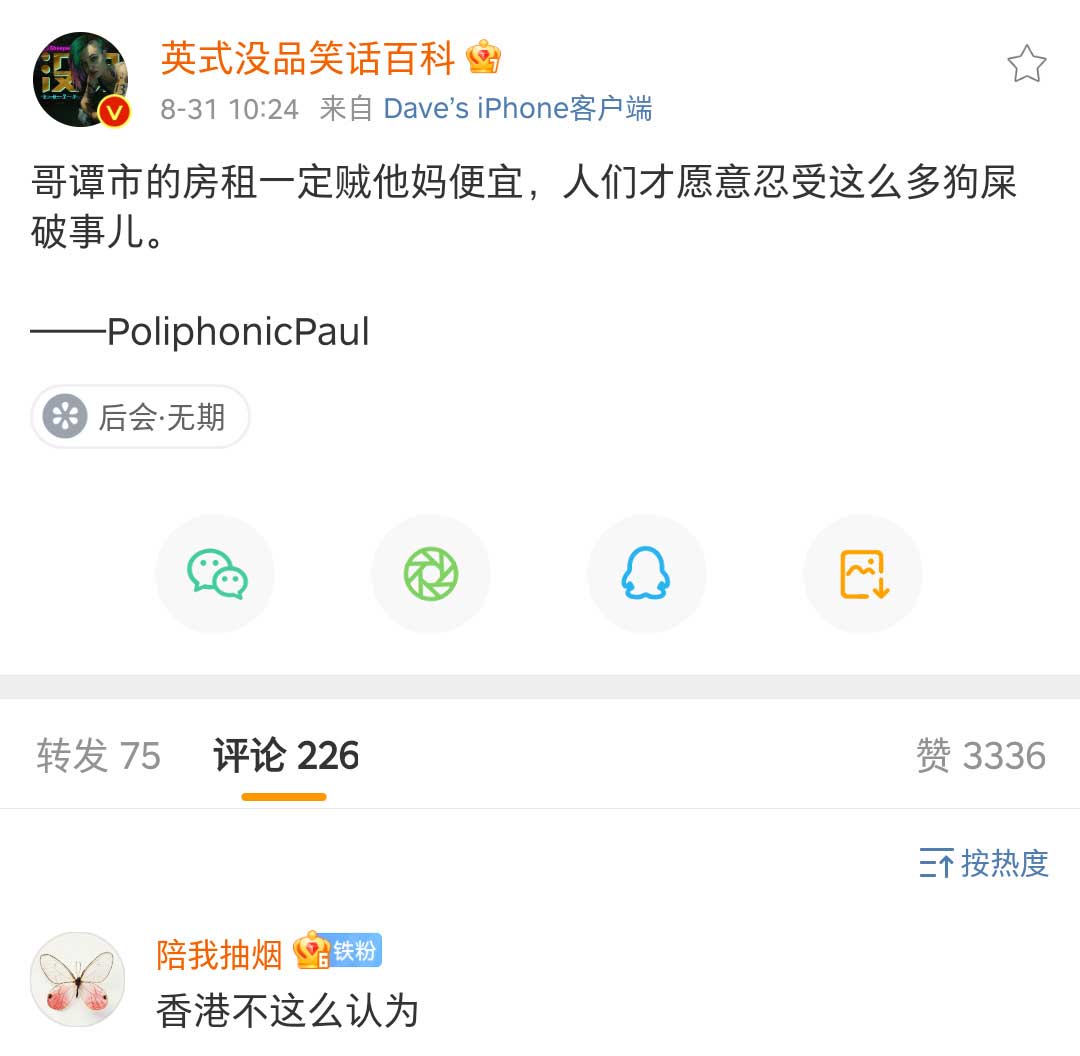1080x1056 pixels.
Task: Tap the Dave's iPhone客户端 source link
Action: pyautogui.click(x=517, y=108)
